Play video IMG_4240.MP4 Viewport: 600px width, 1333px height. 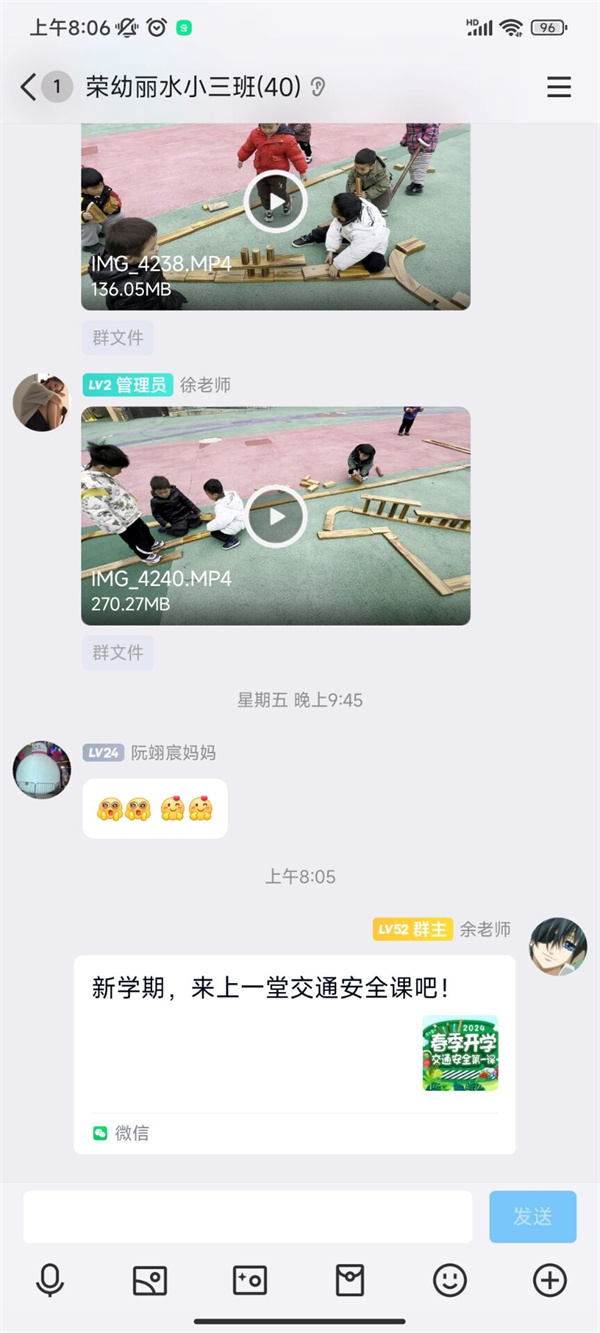[x=276, y=516]
